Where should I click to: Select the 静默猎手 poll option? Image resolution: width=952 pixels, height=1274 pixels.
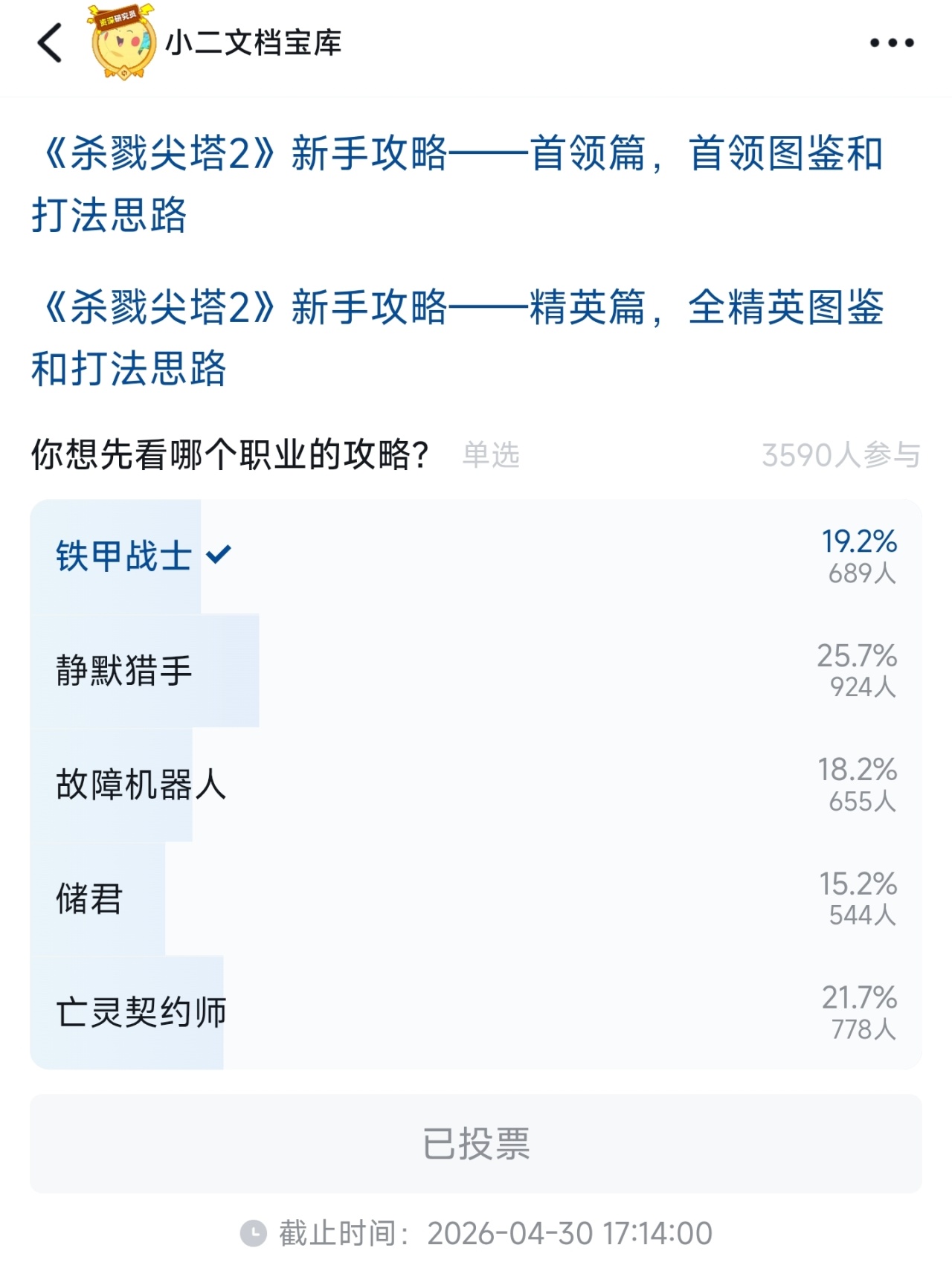point(476,670)
